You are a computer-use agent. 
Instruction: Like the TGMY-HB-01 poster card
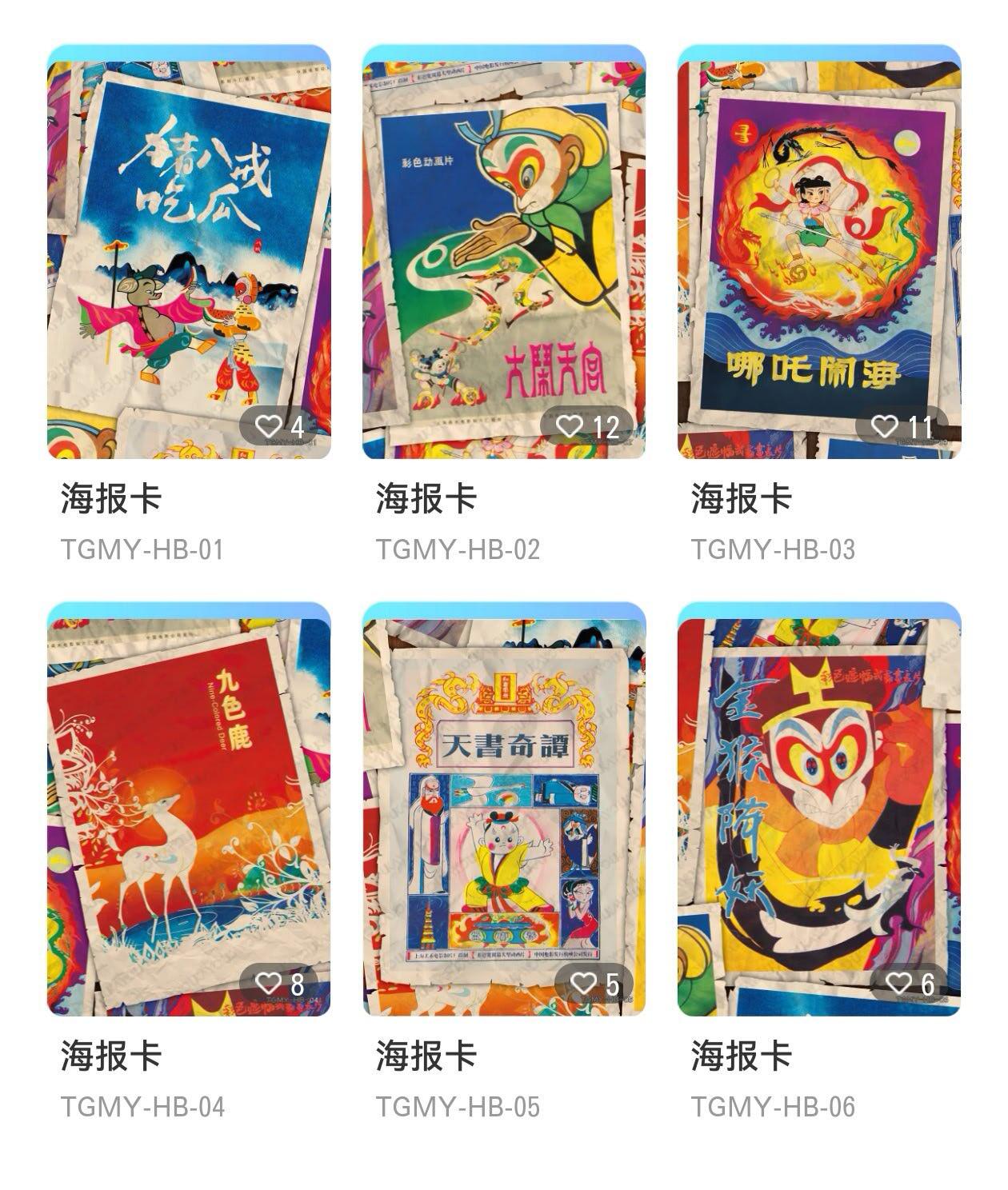pyautogui.click(x=270, y=427)
